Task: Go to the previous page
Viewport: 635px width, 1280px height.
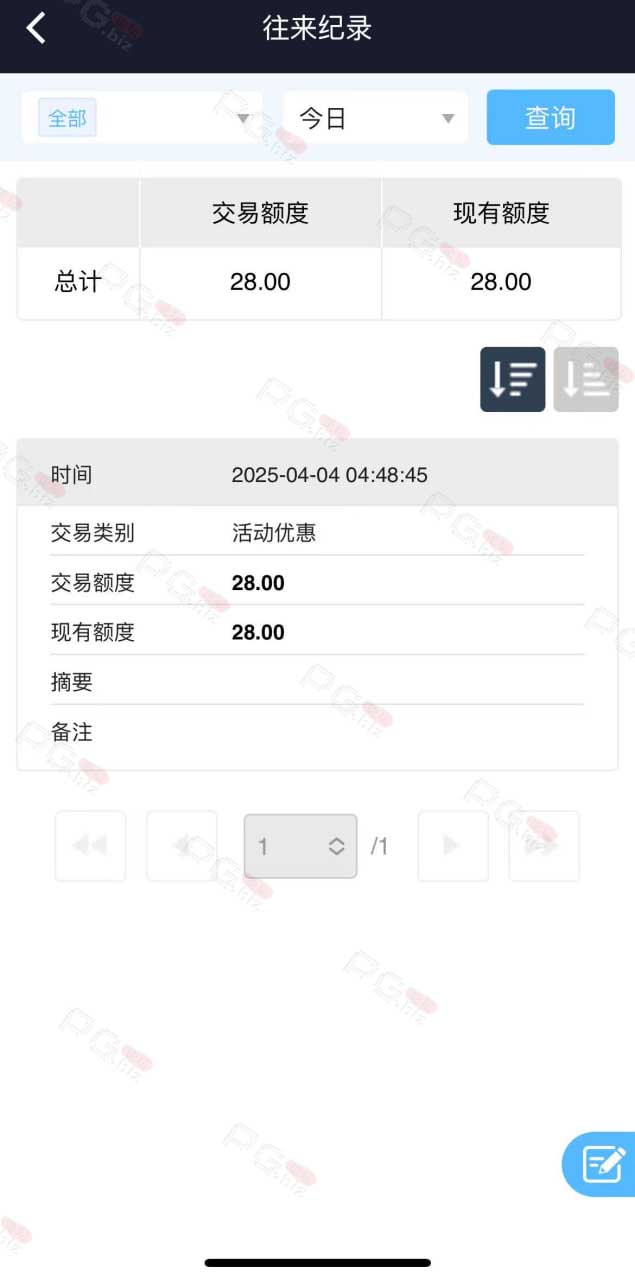Action: (182, 846)
